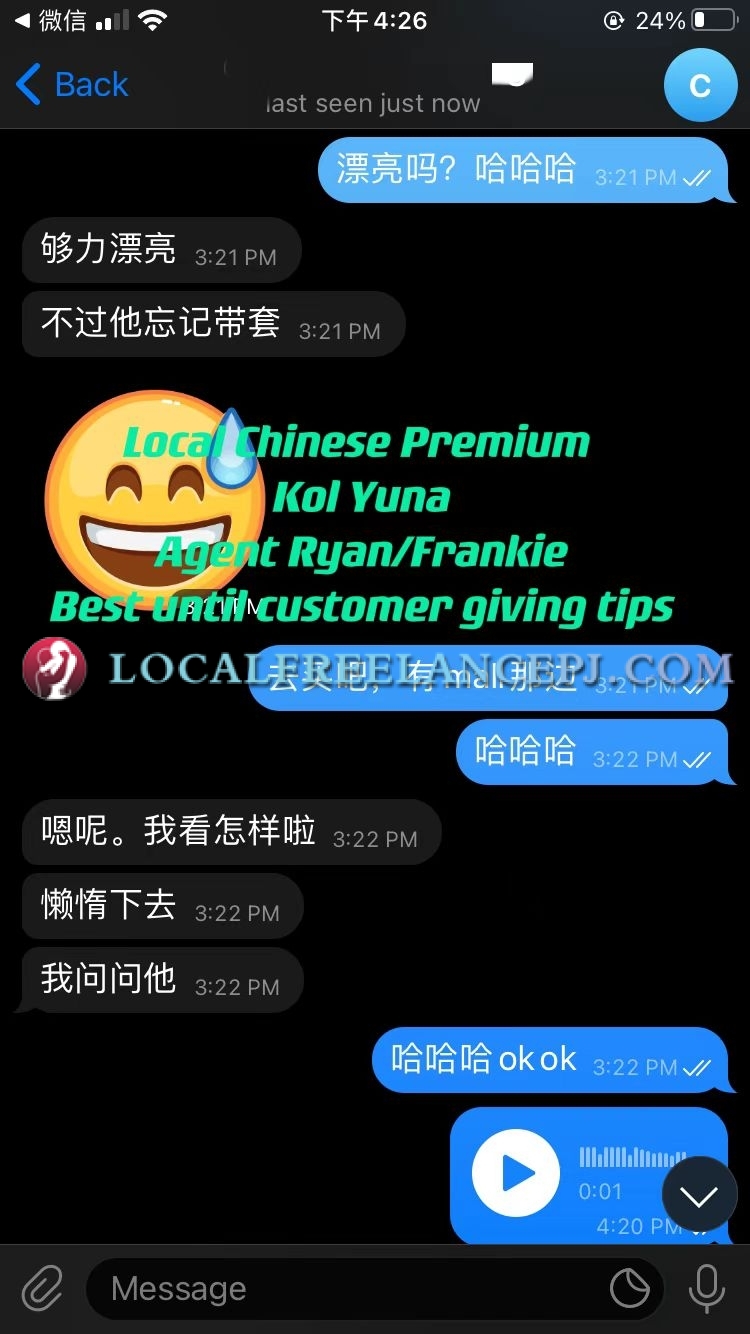Go back to the chat list
Image resolution: width=750 pixels, height=1334 pixels.
pos(72,85)
